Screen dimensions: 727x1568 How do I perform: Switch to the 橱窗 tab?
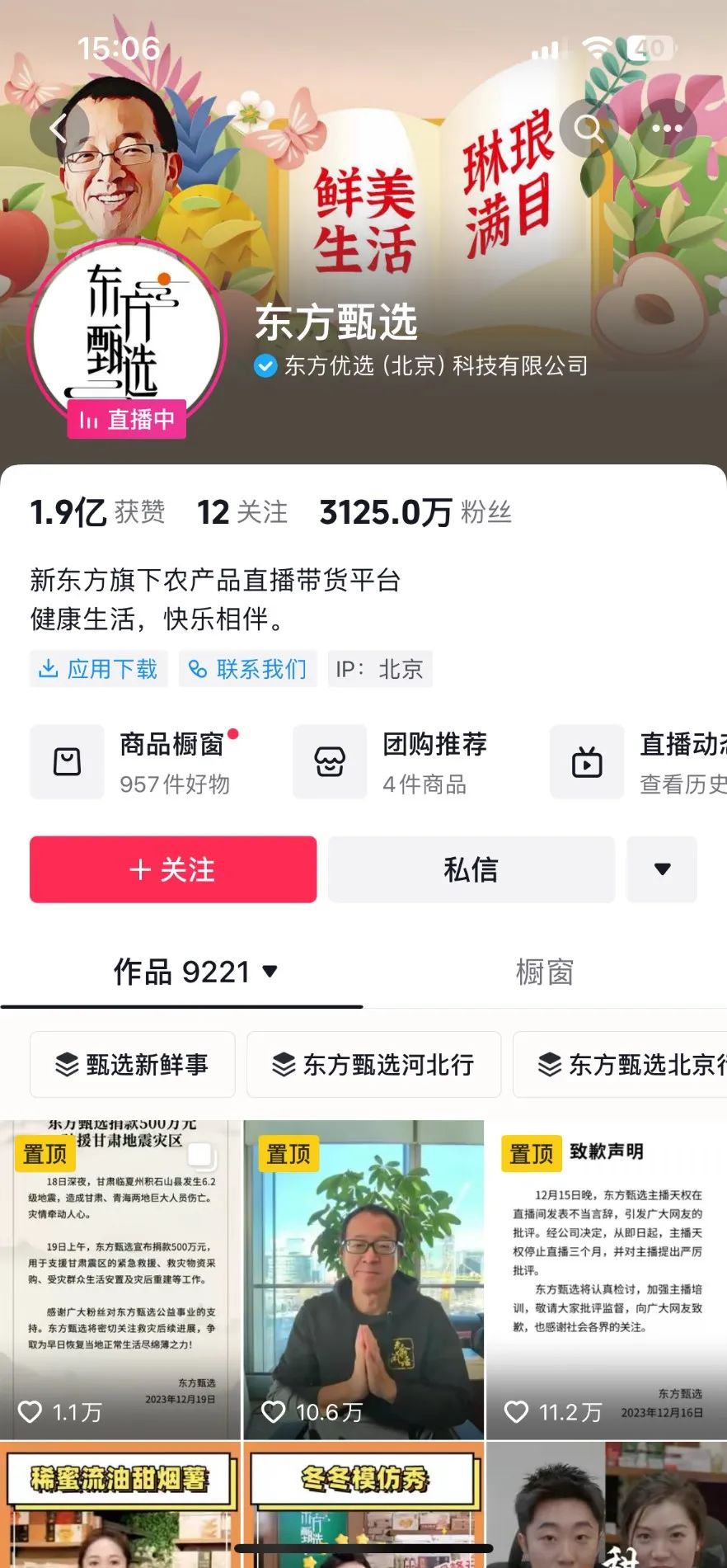[x=544, y=972]
